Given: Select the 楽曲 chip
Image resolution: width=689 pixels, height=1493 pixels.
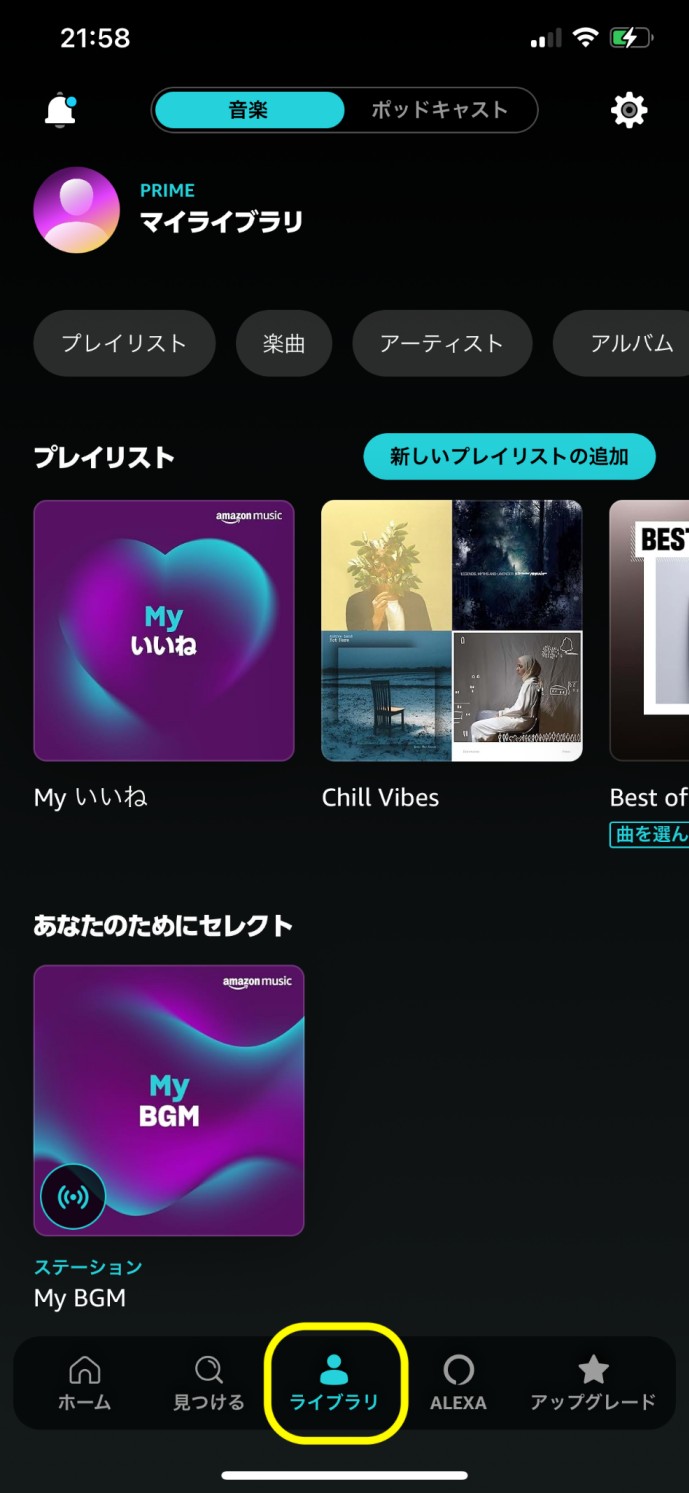Looking at the screenshot, I should click(284, 343).
